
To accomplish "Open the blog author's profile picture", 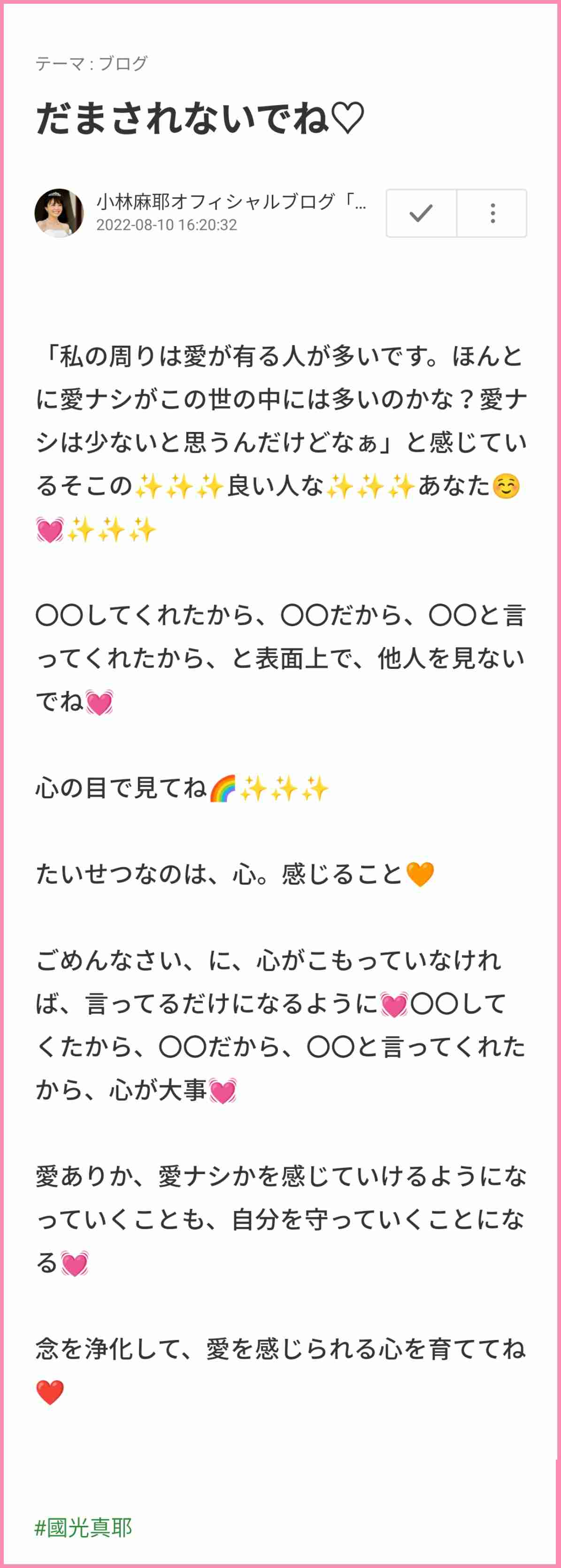I will point(59,213).
